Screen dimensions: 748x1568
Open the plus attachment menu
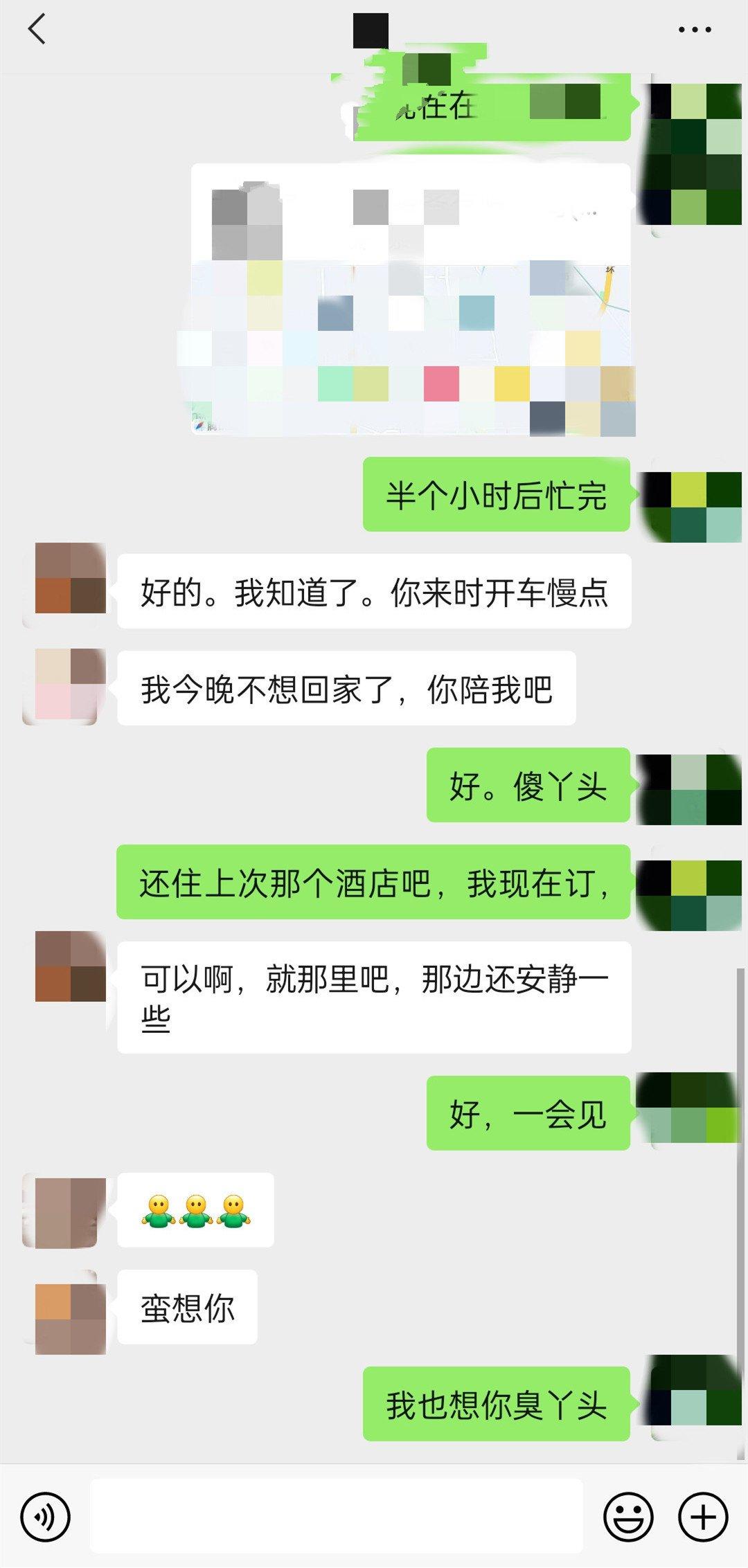point(703,1517)
